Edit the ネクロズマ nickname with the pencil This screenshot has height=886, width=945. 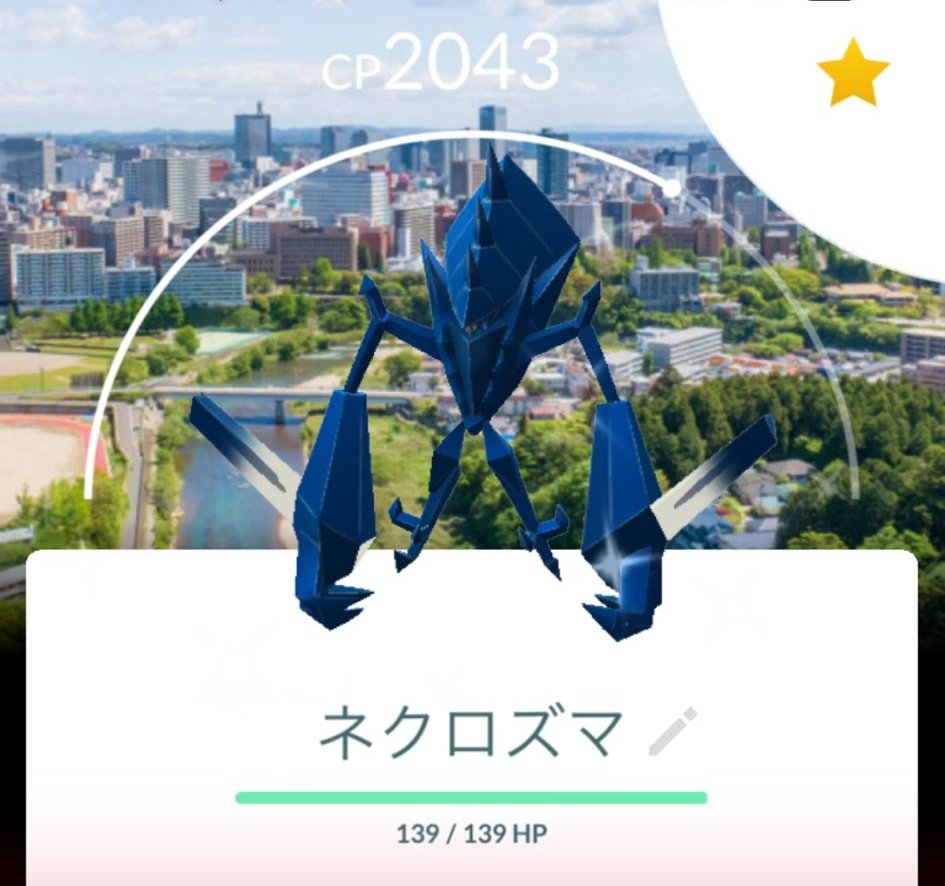point(672,732)
